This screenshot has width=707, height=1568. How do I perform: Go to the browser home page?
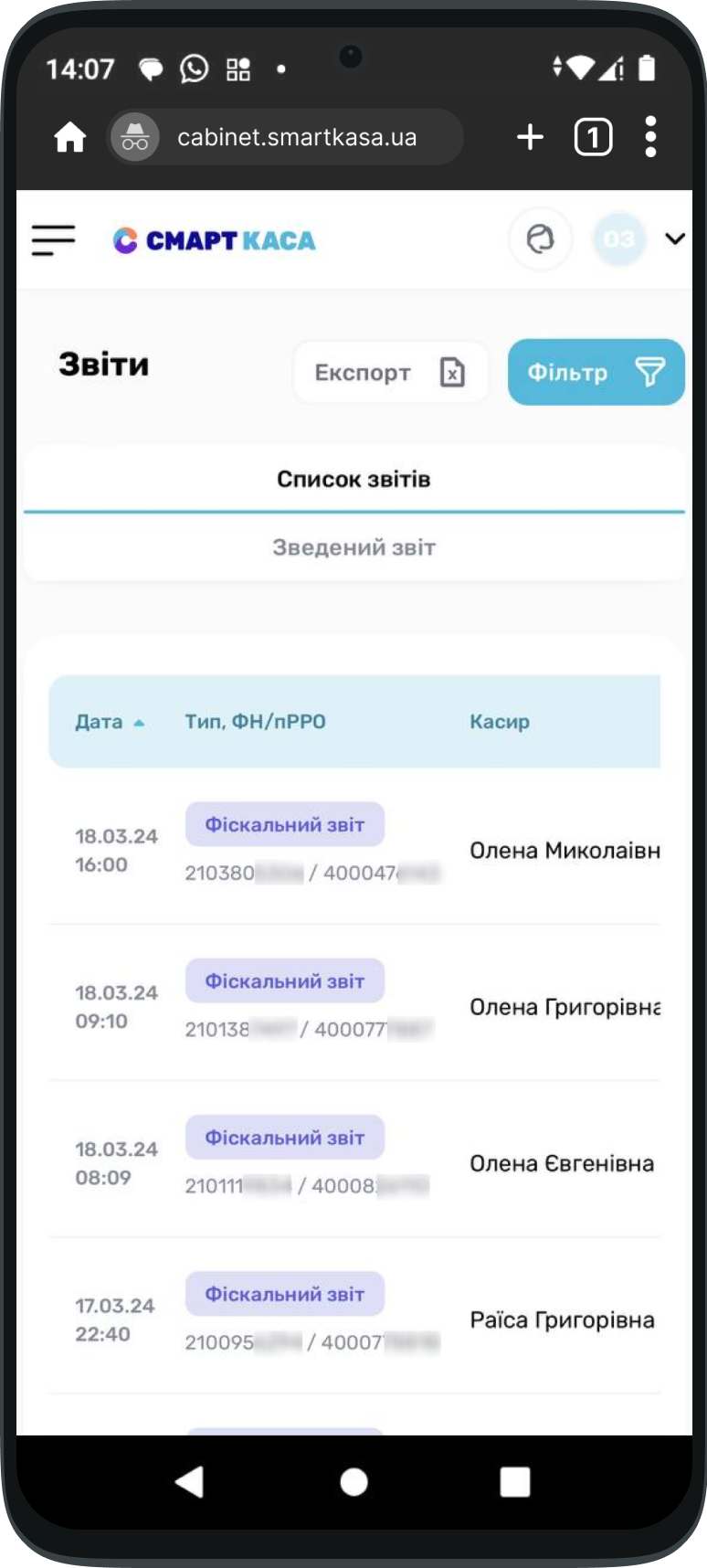[70, 137]
